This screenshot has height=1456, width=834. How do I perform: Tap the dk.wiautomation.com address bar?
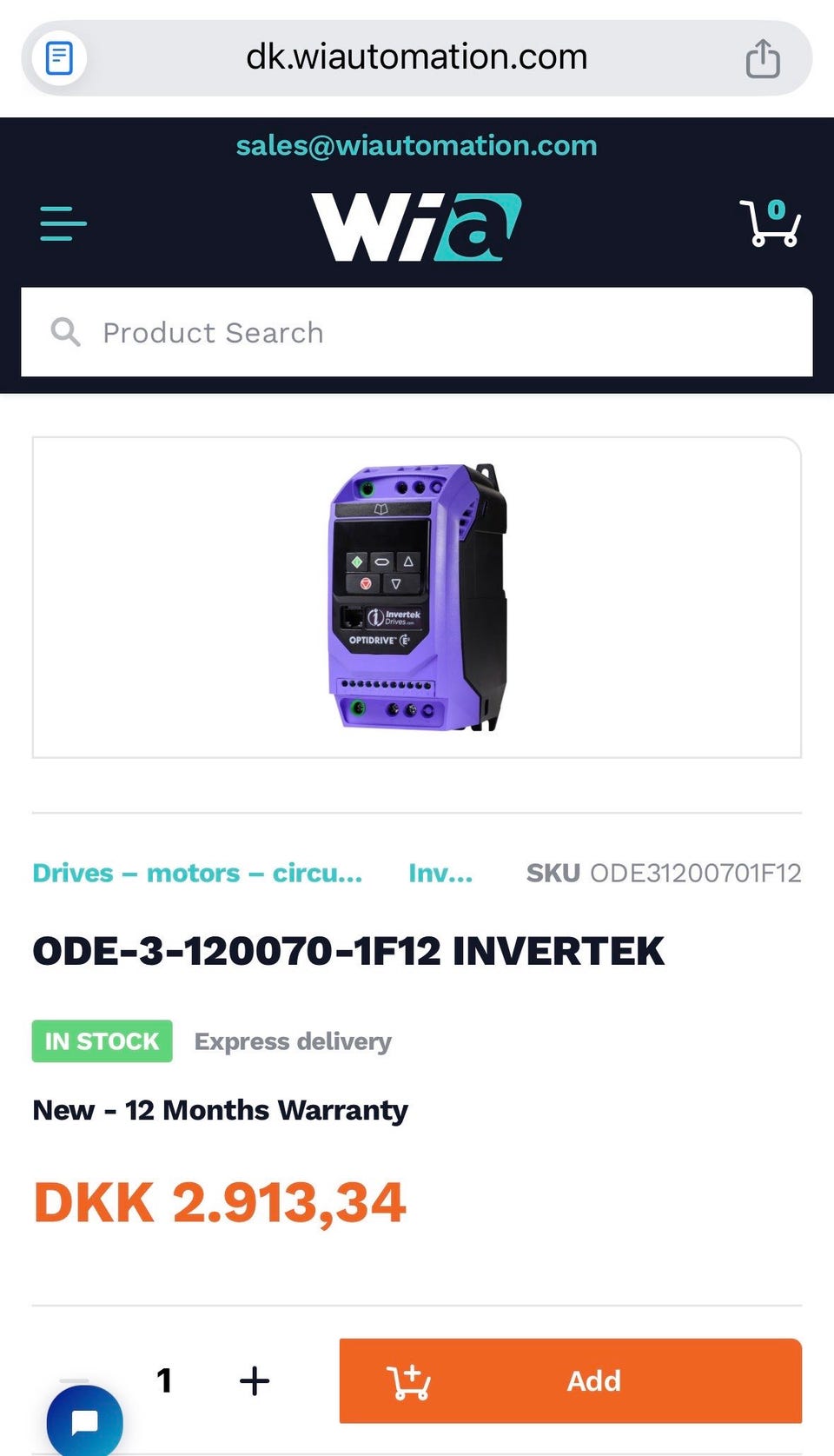click(417, 57)
